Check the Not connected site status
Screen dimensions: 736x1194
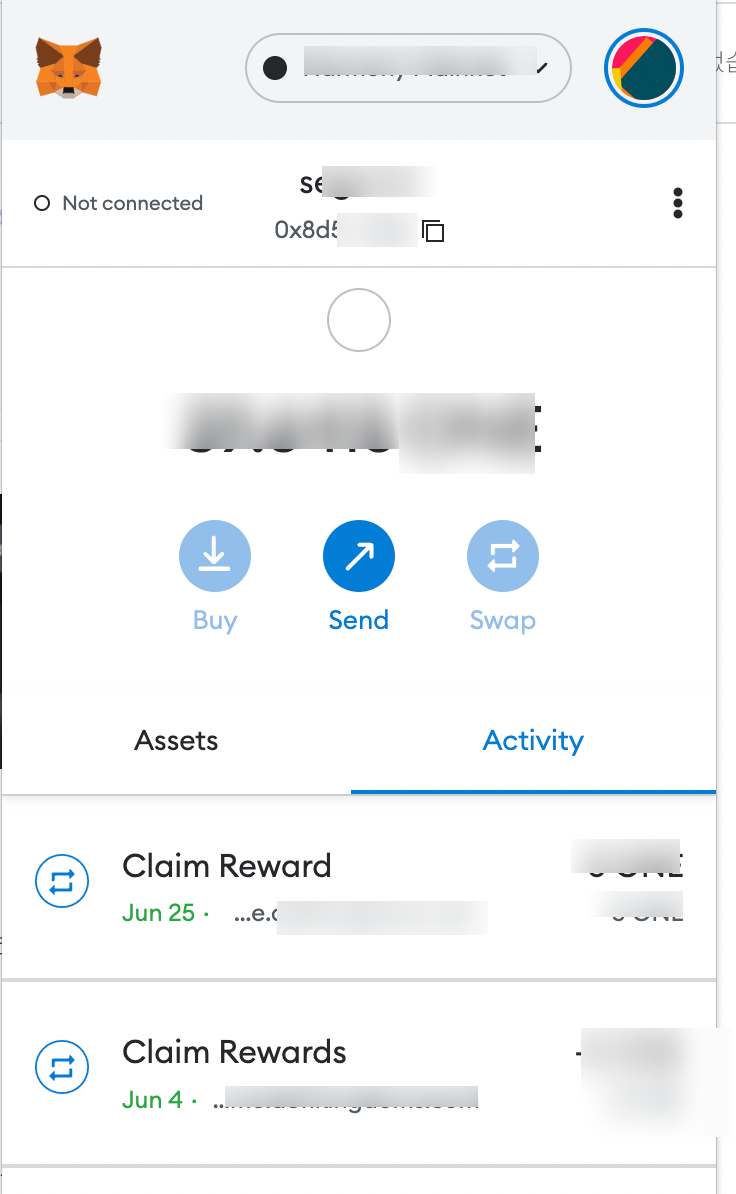point(119,203)
